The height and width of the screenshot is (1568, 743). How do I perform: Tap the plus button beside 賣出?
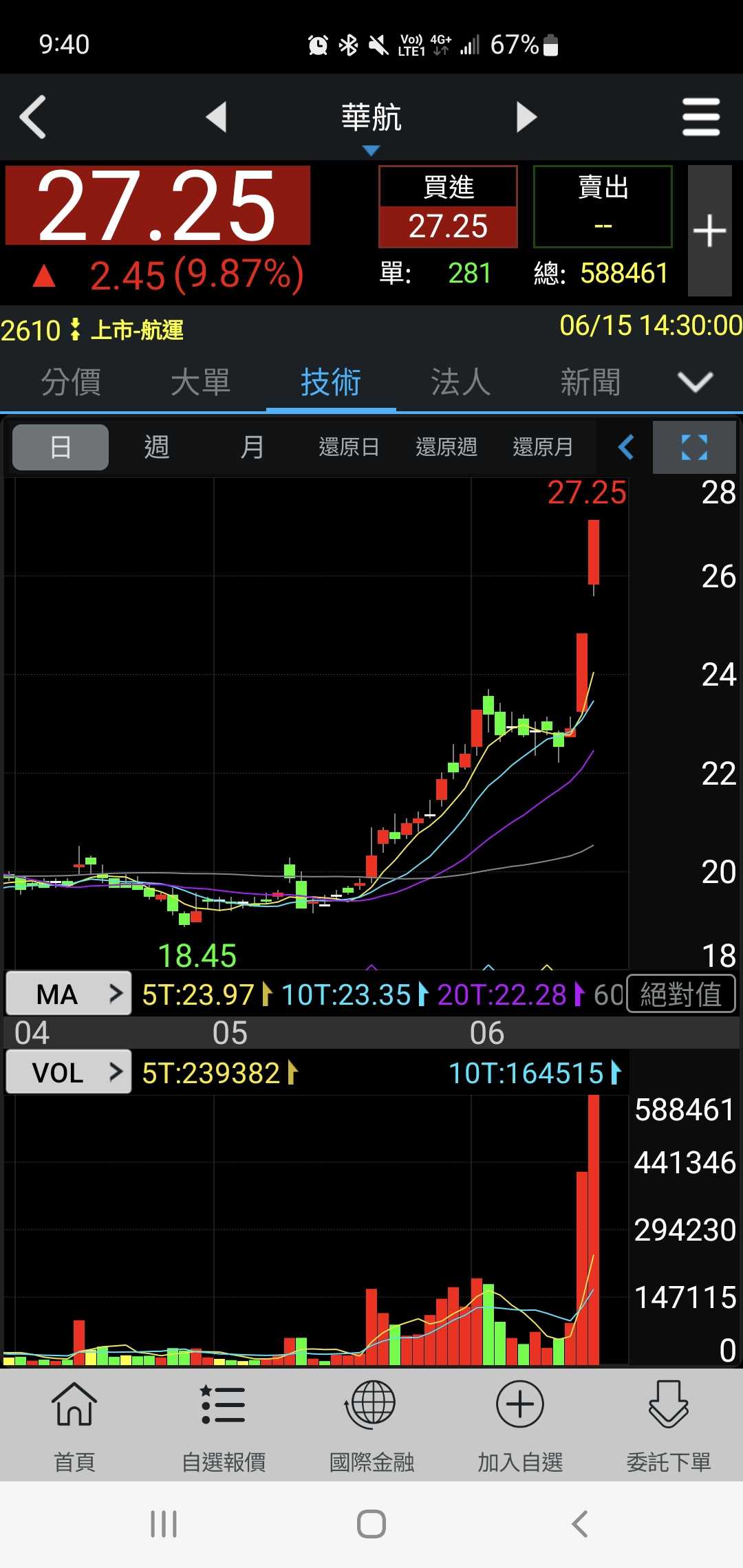click(x=709, y=231)
